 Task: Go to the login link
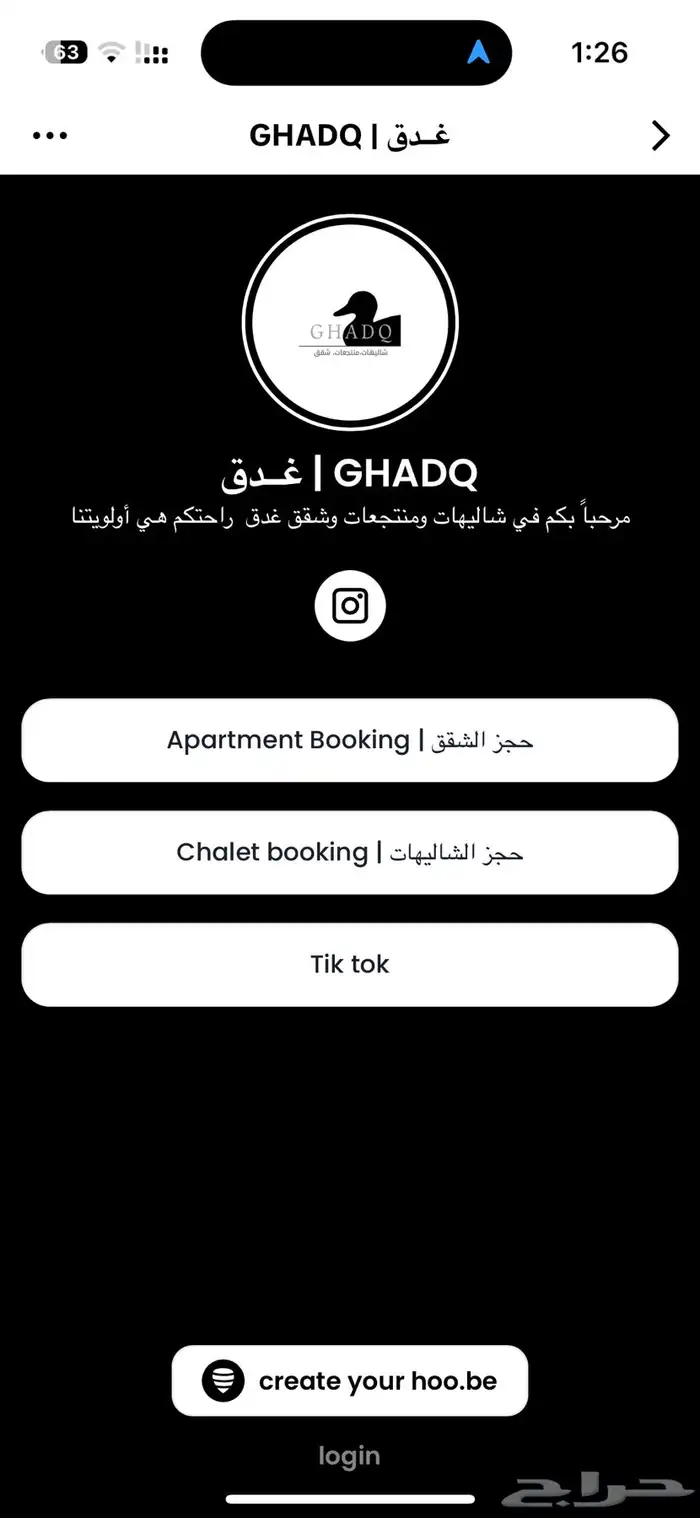click(349, 1456)
